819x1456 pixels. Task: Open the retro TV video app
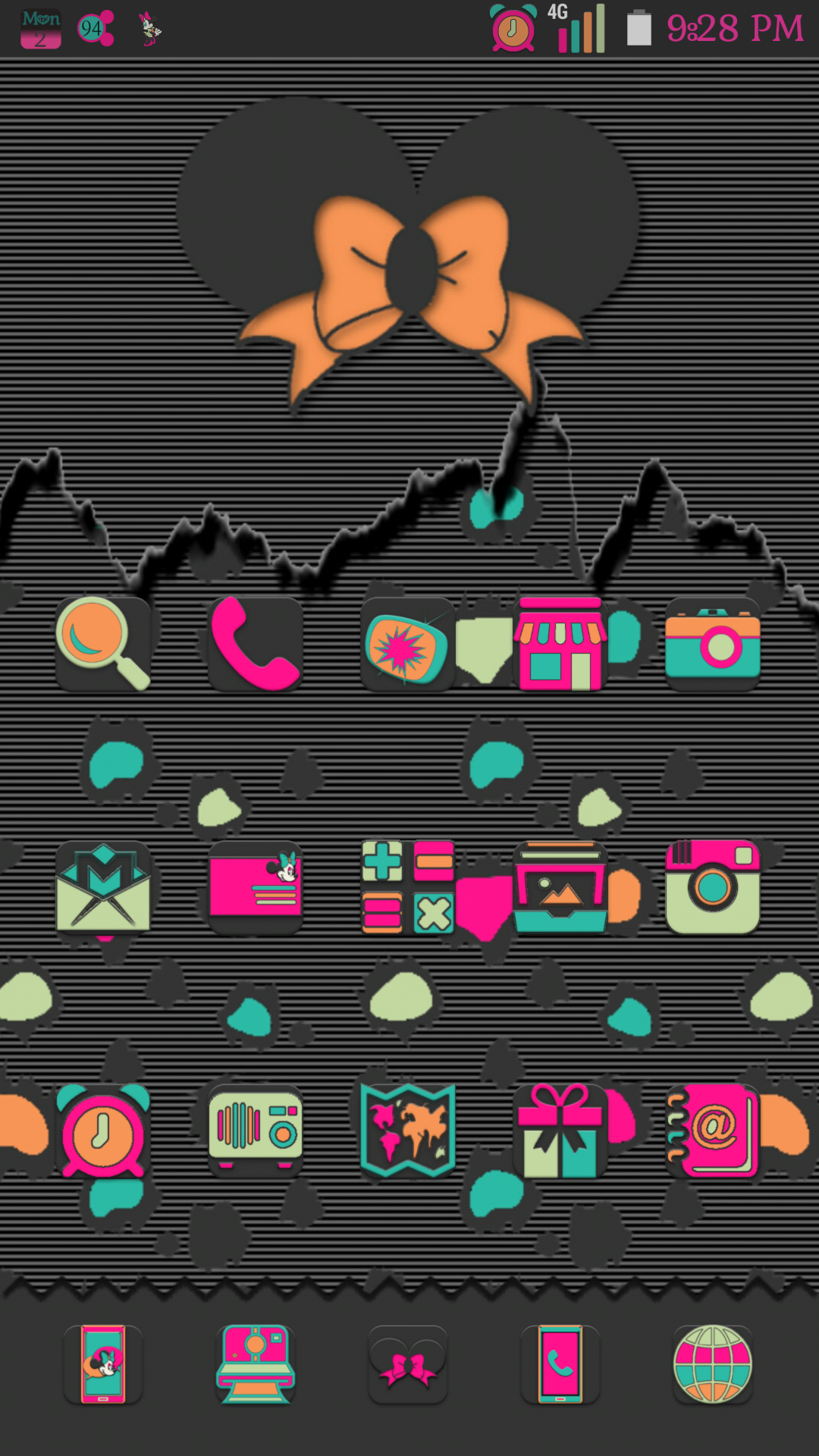[408, 644]
